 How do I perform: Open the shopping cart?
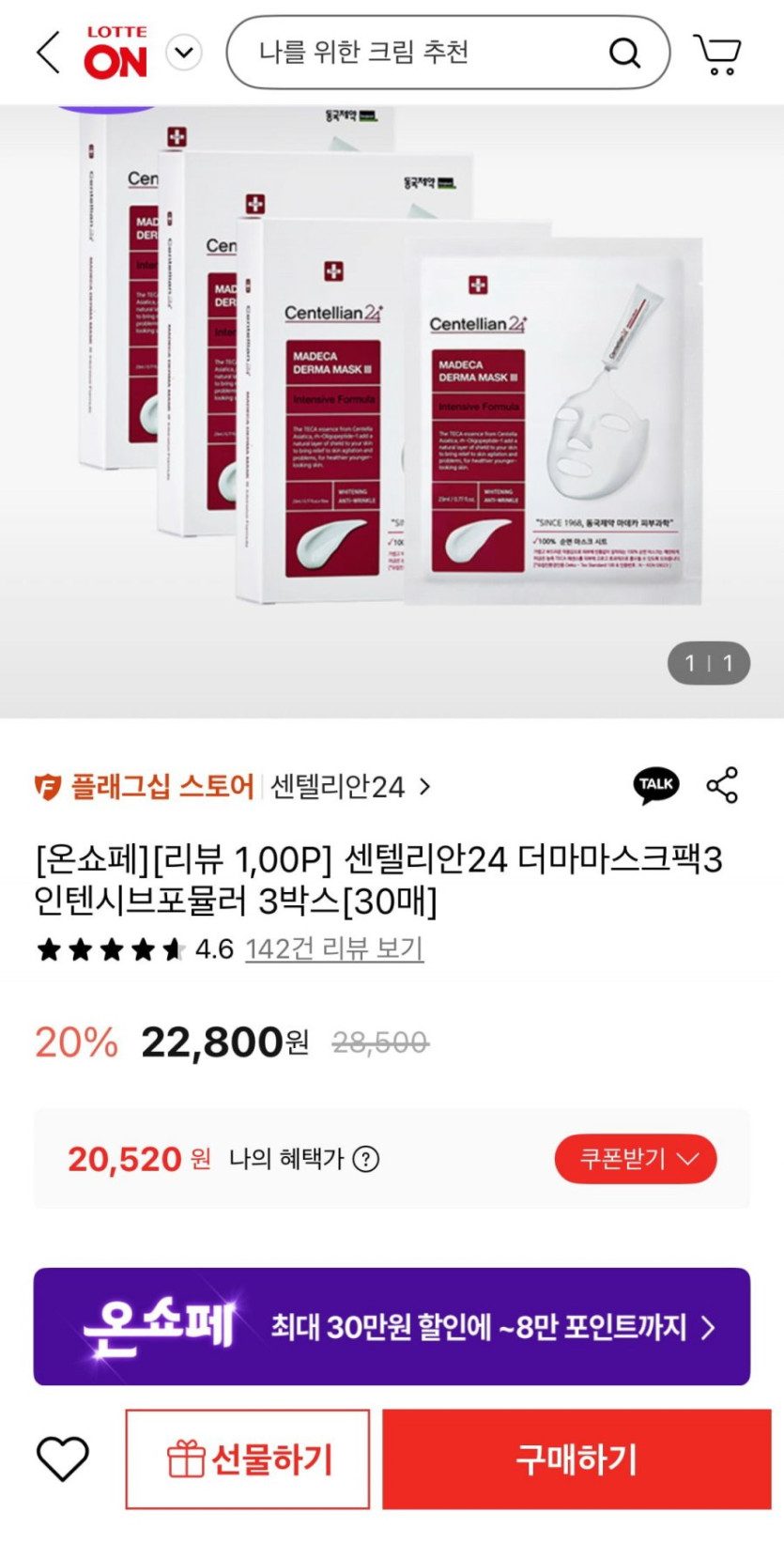(718, 54)
